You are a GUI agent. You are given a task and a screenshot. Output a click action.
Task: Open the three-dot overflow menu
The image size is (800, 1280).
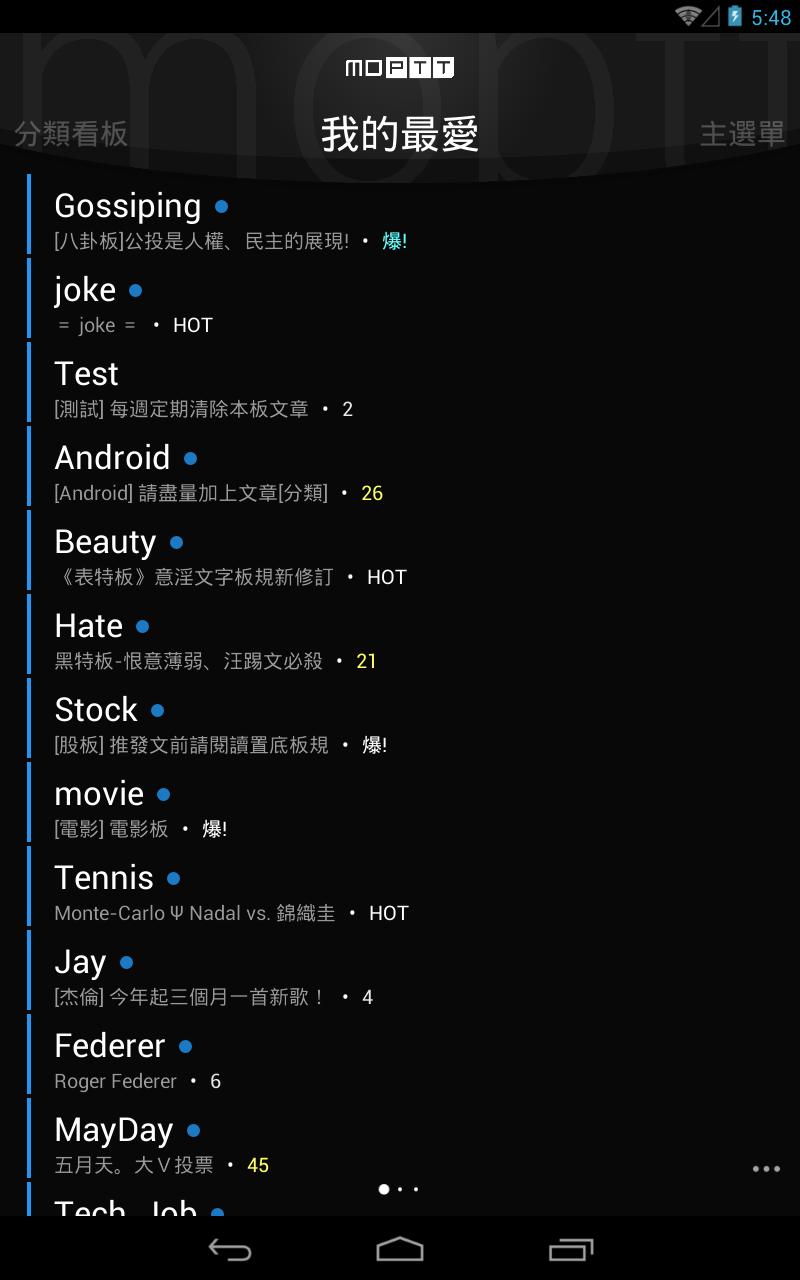766,1169
